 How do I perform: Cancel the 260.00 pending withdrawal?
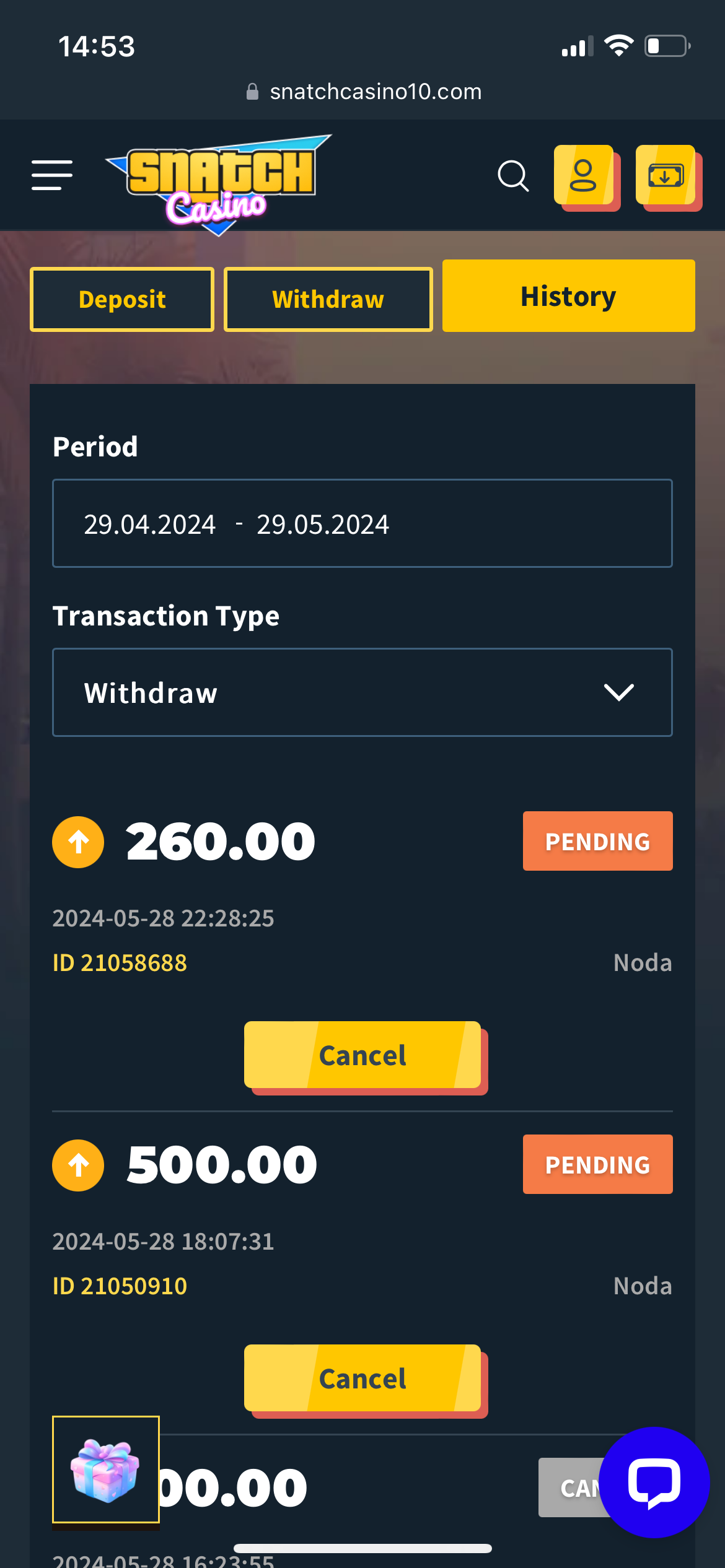[362, 1055]
